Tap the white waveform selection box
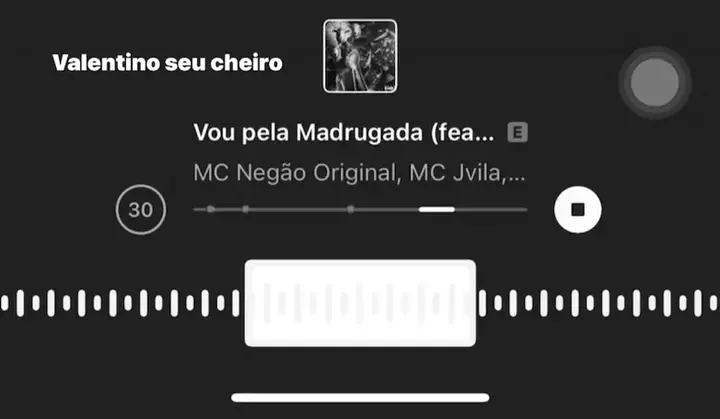This screenshot has width=720, height=419. click(x=360, y=303)
